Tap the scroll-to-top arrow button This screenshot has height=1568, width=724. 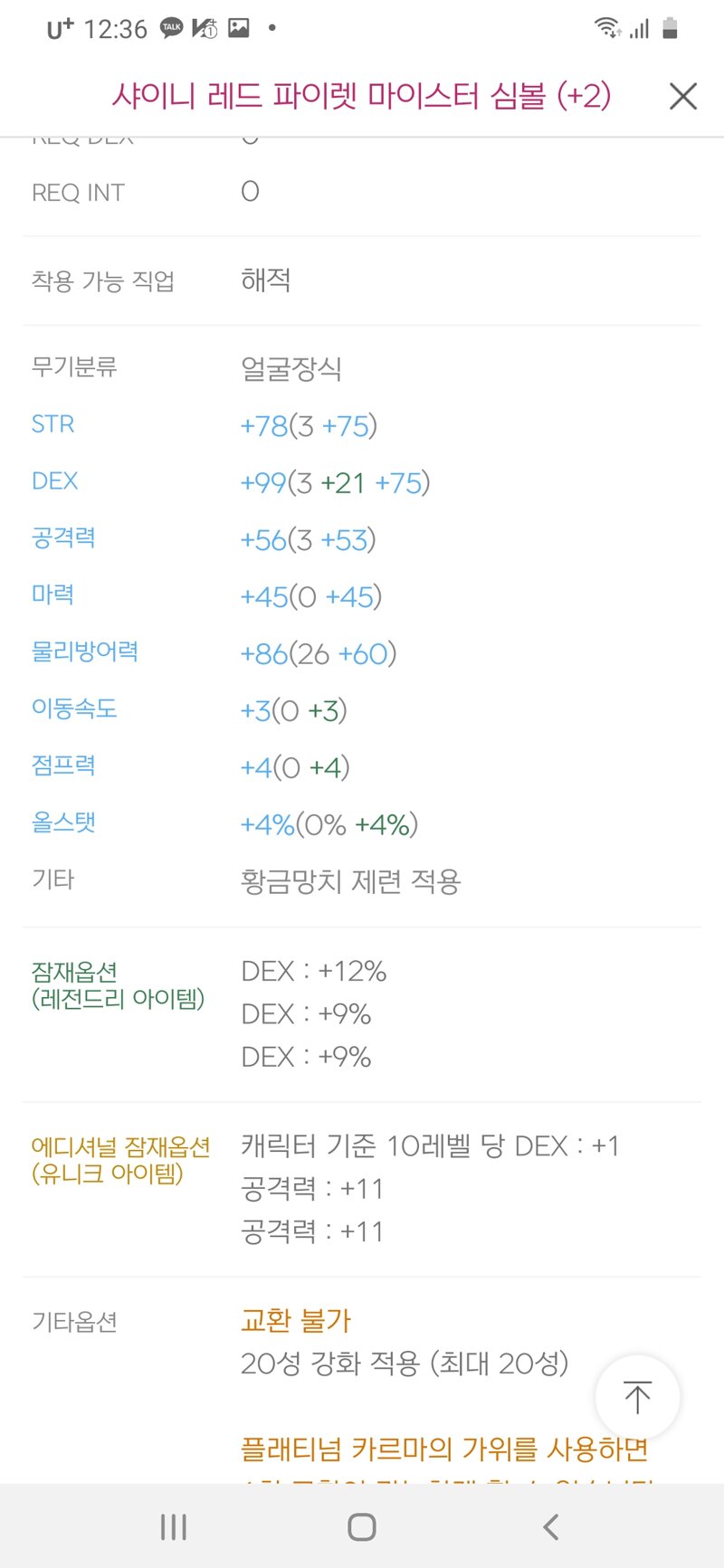pyautogui.click(x=638, y=1397)
